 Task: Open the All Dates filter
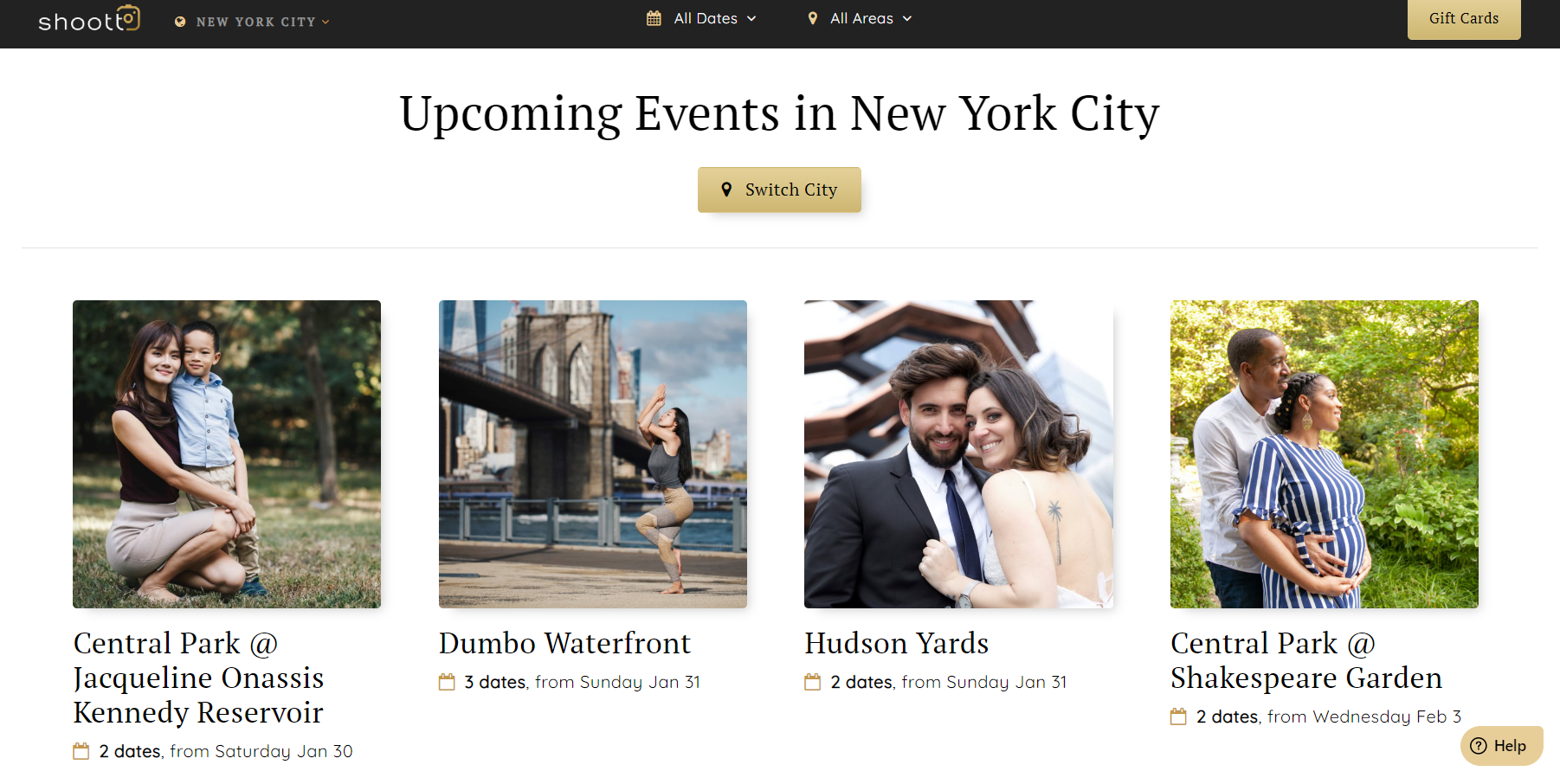(702, 18)
